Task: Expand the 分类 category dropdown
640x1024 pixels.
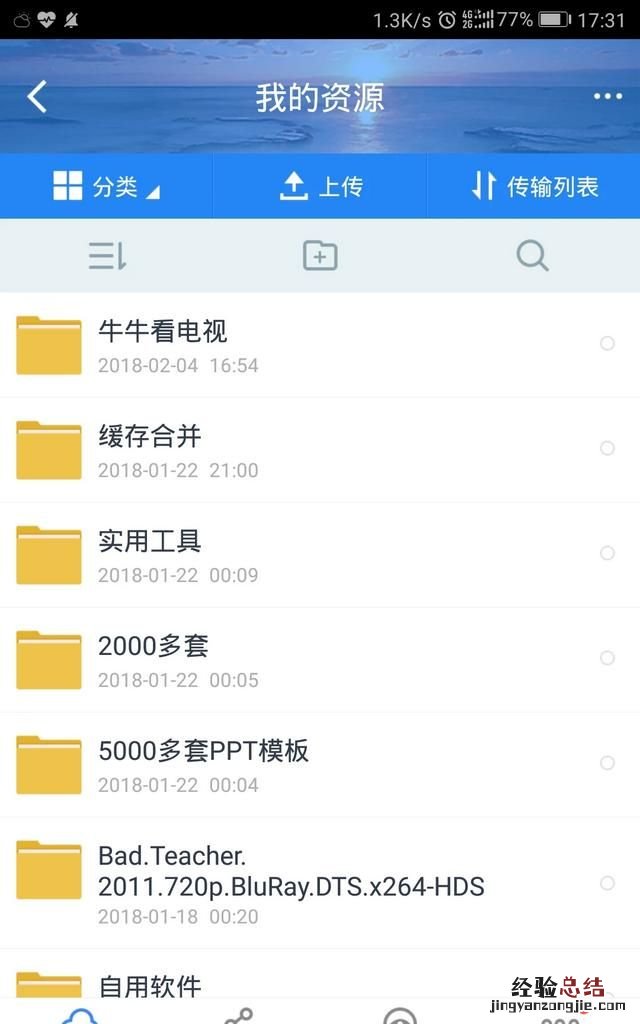Action: pyautogui.click(x=106, y=186)
